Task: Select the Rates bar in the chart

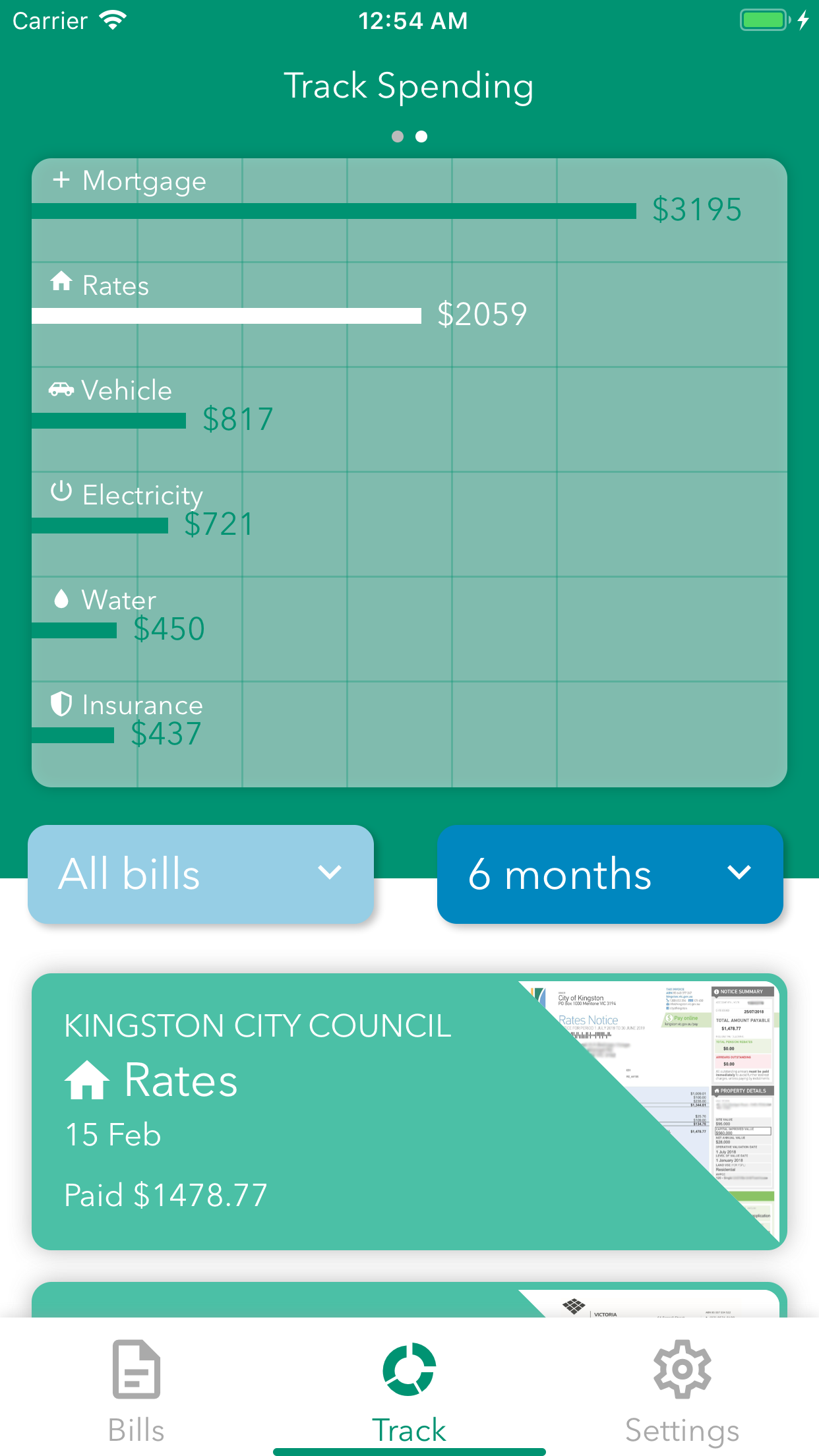Action: [226, 316]
